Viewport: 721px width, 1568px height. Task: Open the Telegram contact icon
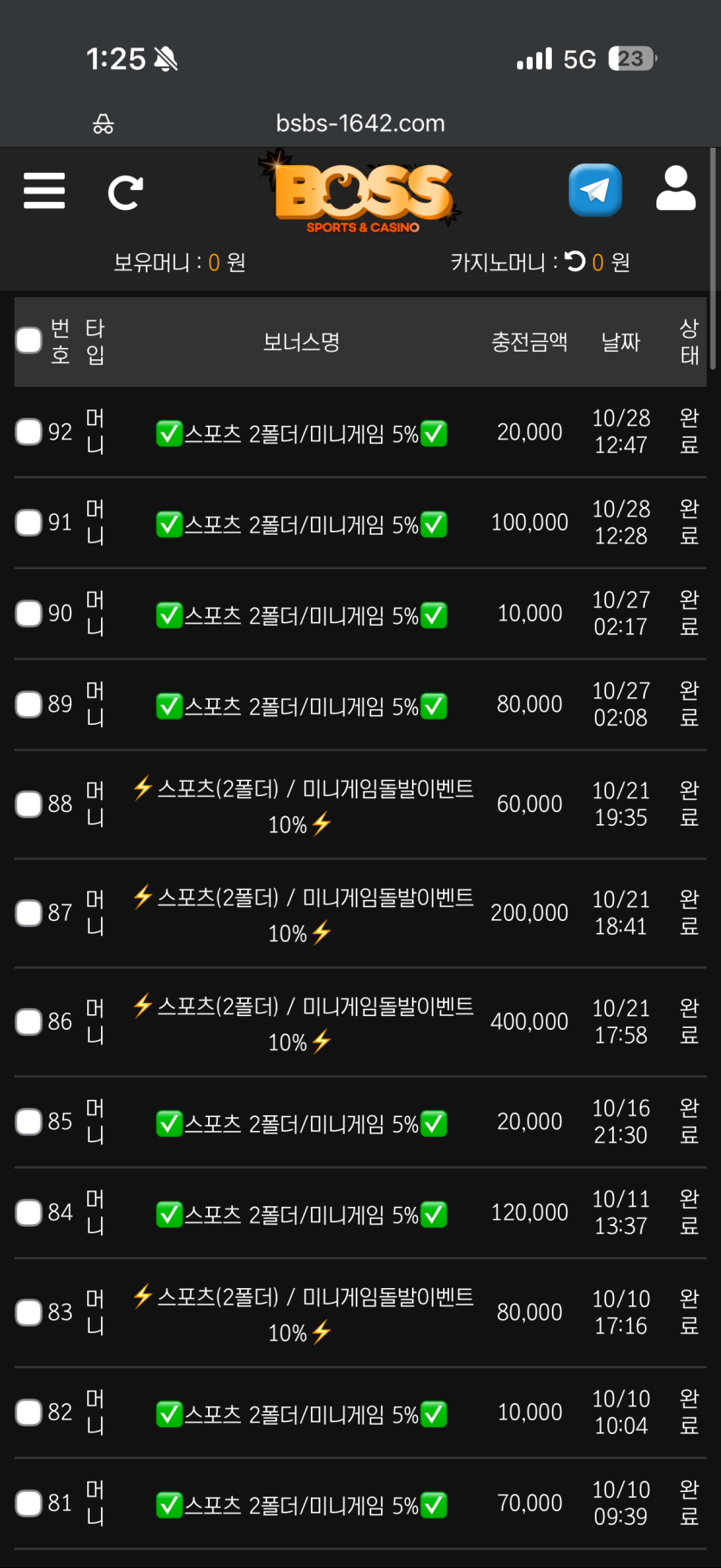point(595,190)
